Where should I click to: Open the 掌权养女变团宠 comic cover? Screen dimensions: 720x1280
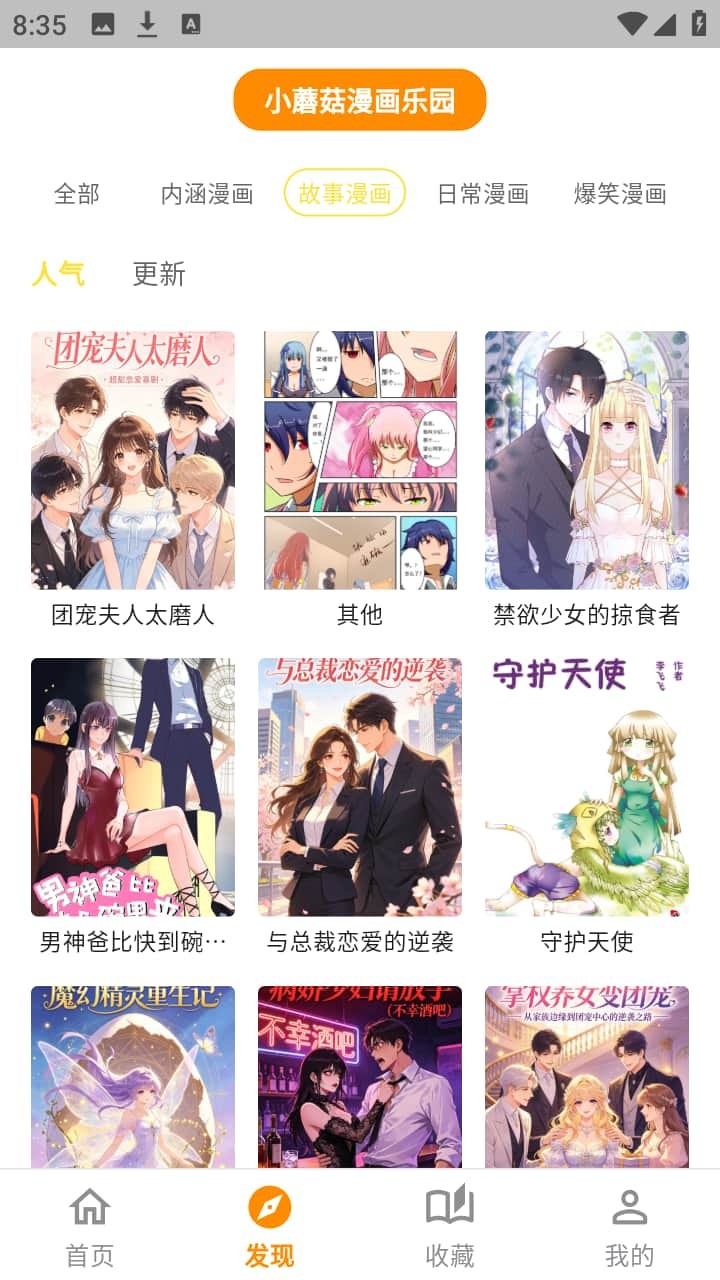587,1076
